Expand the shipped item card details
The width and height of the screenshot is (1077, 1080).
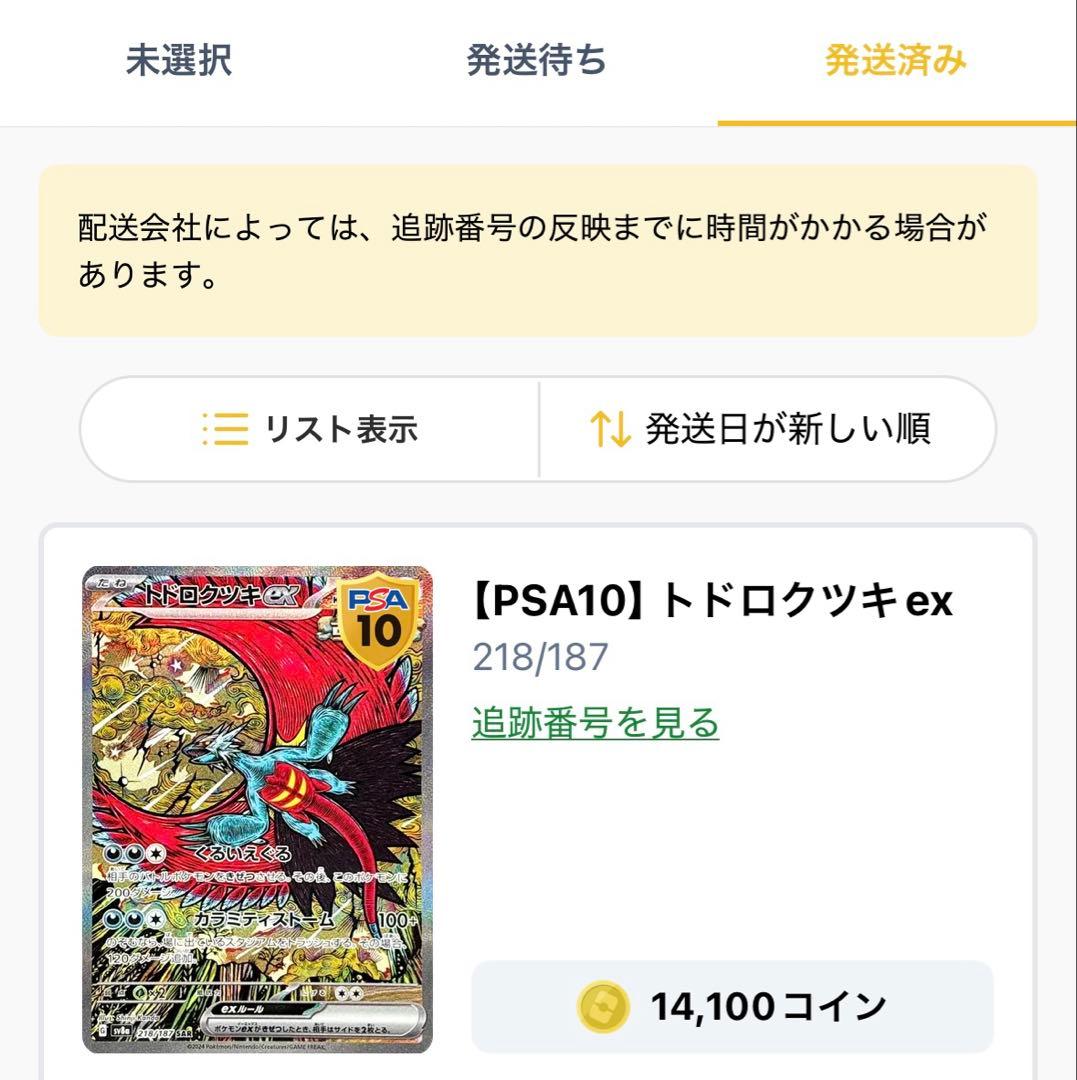(538, 800)
